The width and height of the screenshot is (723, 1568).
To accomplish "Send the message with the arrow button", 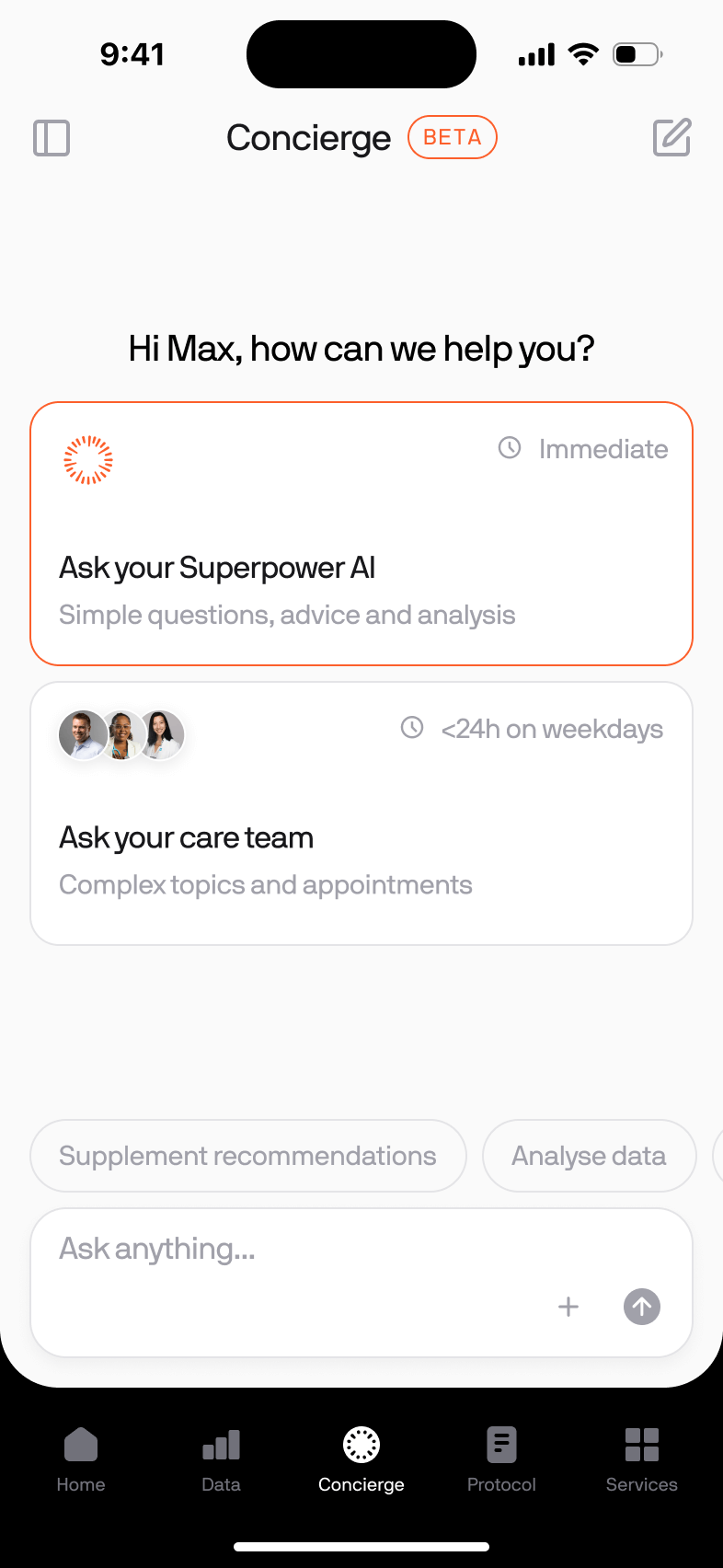I will click(x=642, y=1307).
